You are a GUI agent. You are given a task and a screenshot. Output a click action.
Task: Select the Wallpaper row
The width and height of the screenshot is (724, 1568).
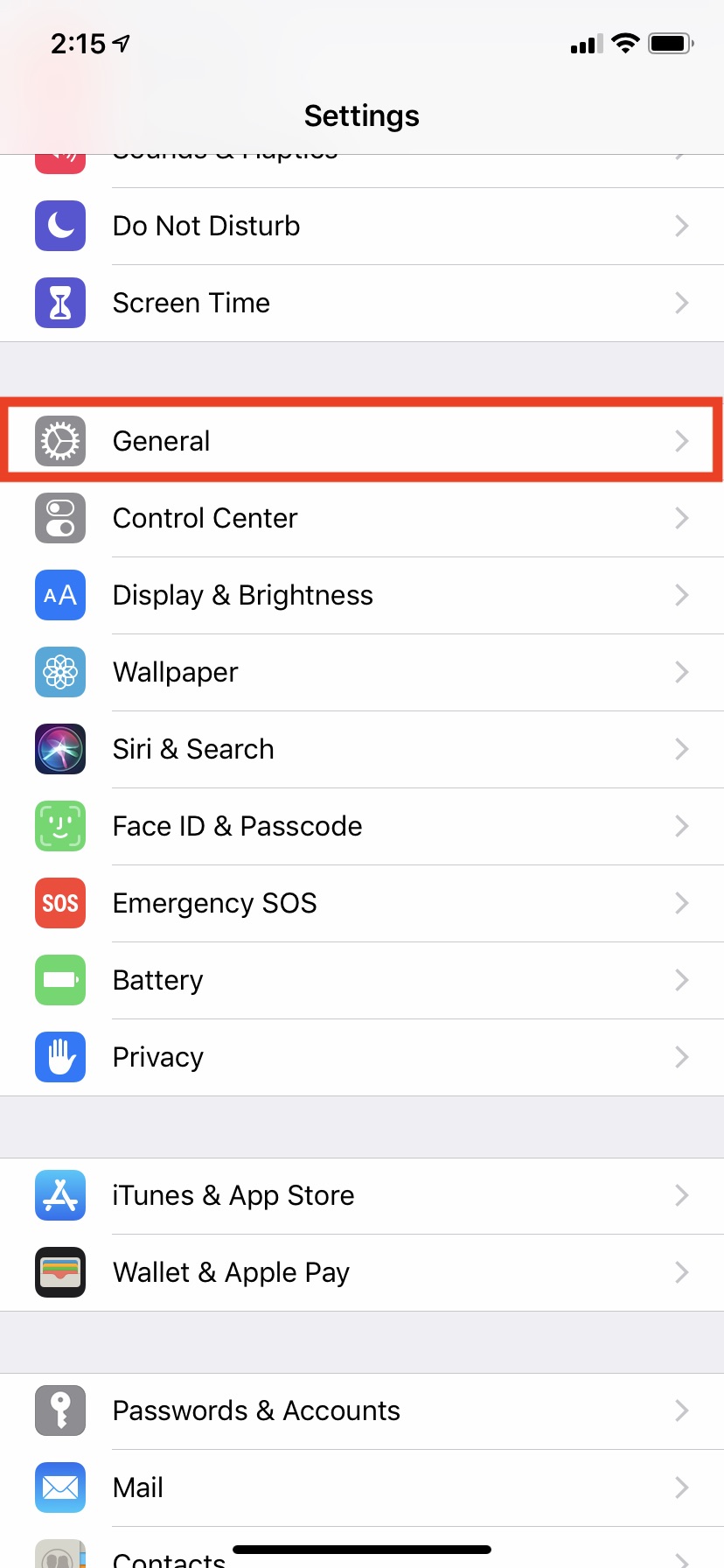pyautogui.click(x=362, y=672)
